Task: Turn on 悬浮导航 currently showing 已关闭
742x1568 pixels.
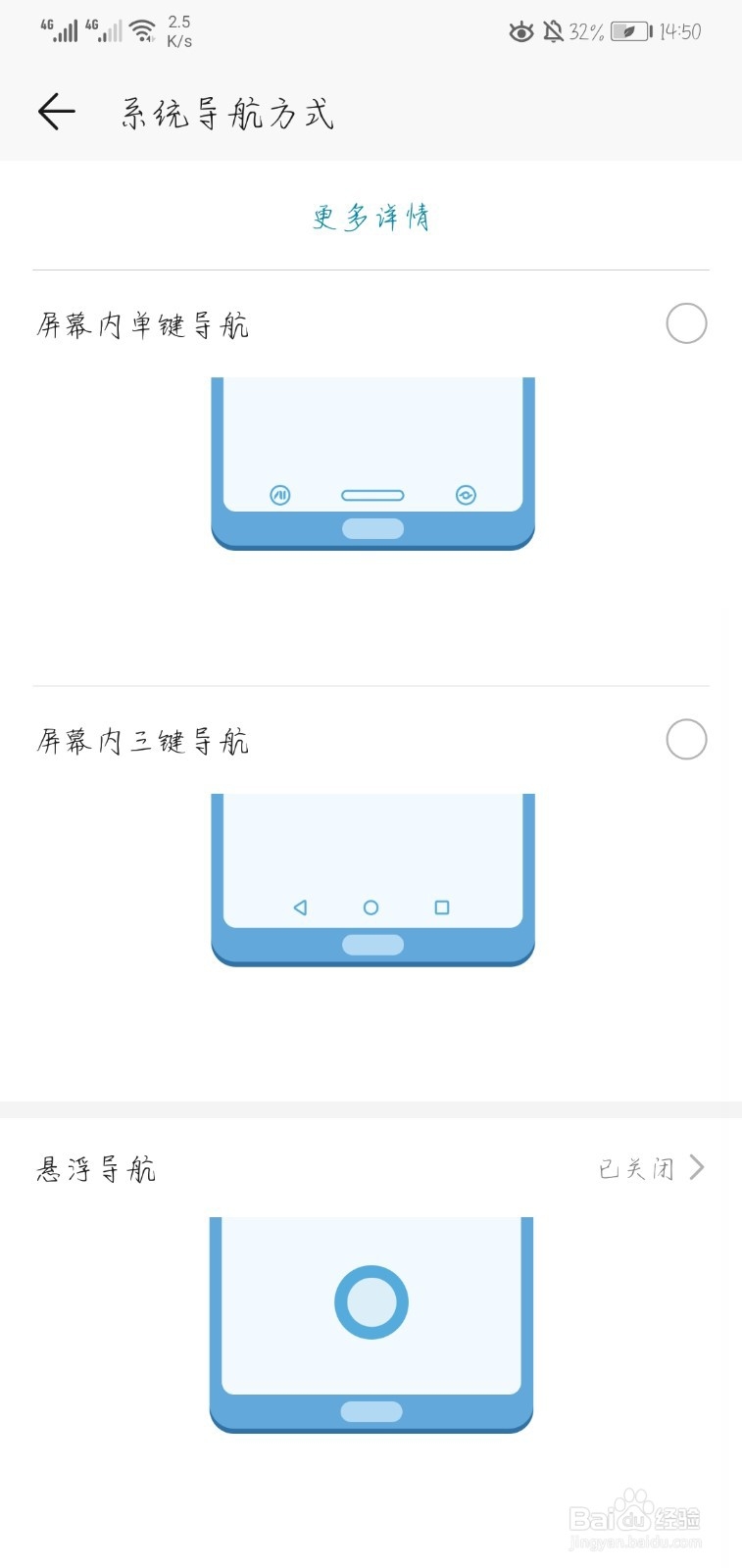Action: pyautogui.click(x=635, y=1167)
